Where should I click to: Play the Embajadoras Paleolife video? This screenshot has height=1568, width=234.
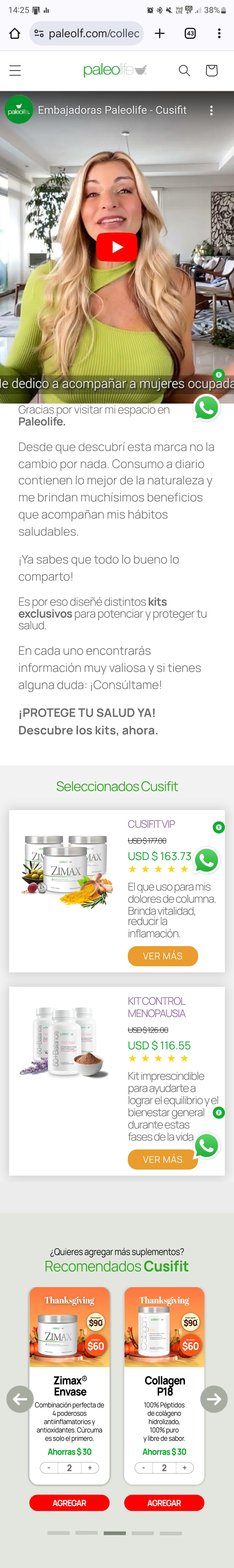[x=117, y=247]
